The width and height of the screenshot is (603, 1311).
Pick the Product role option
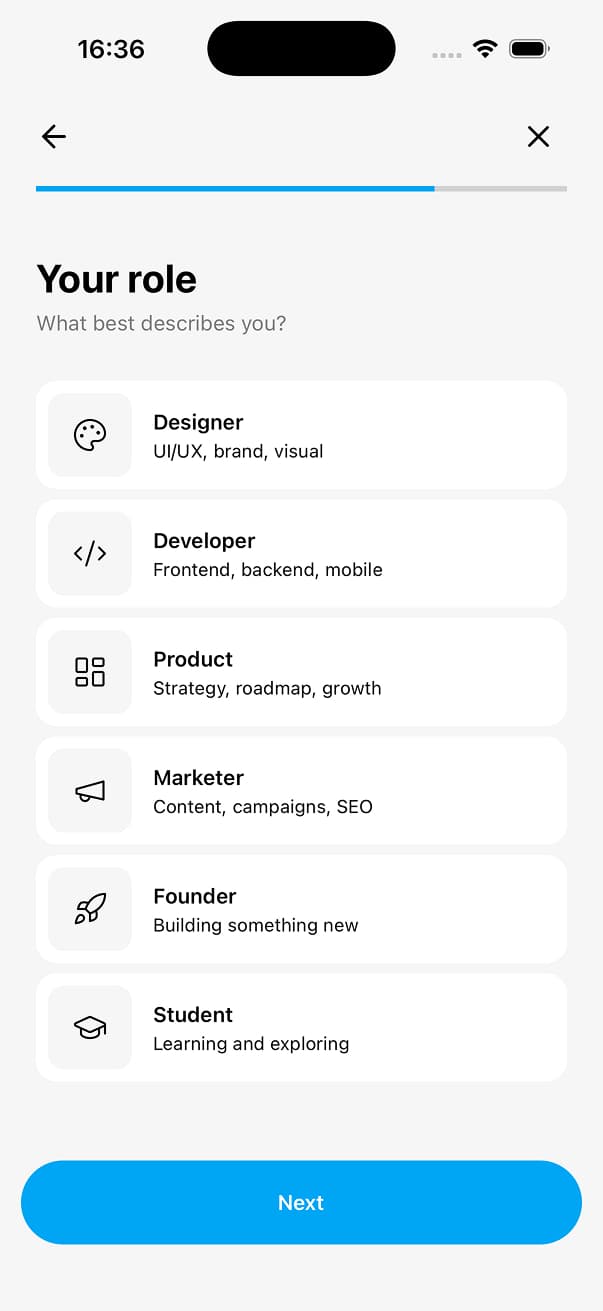(301, 672)
